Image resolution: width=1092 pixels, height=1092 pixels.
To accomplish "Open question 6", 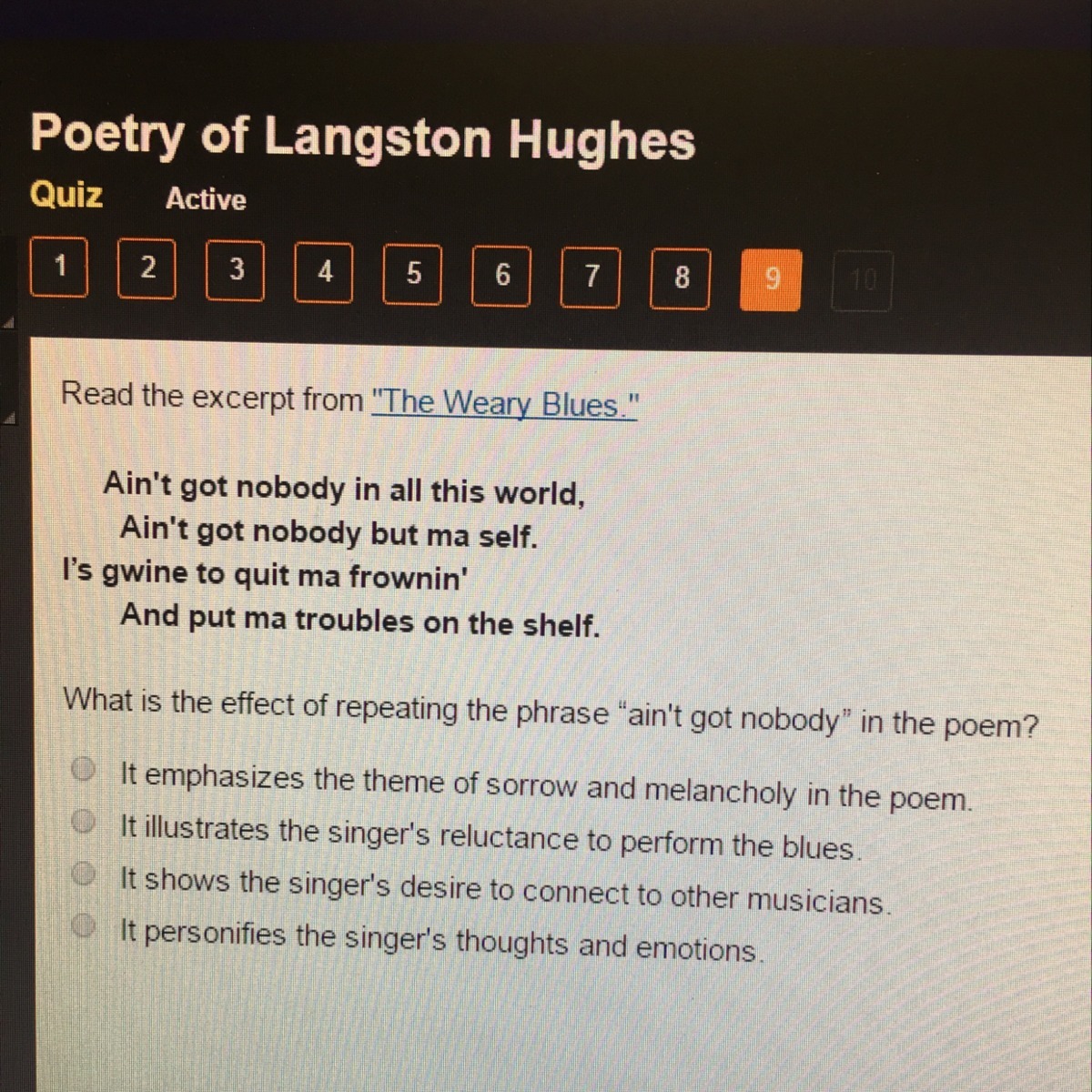I will tap(501, 275).
